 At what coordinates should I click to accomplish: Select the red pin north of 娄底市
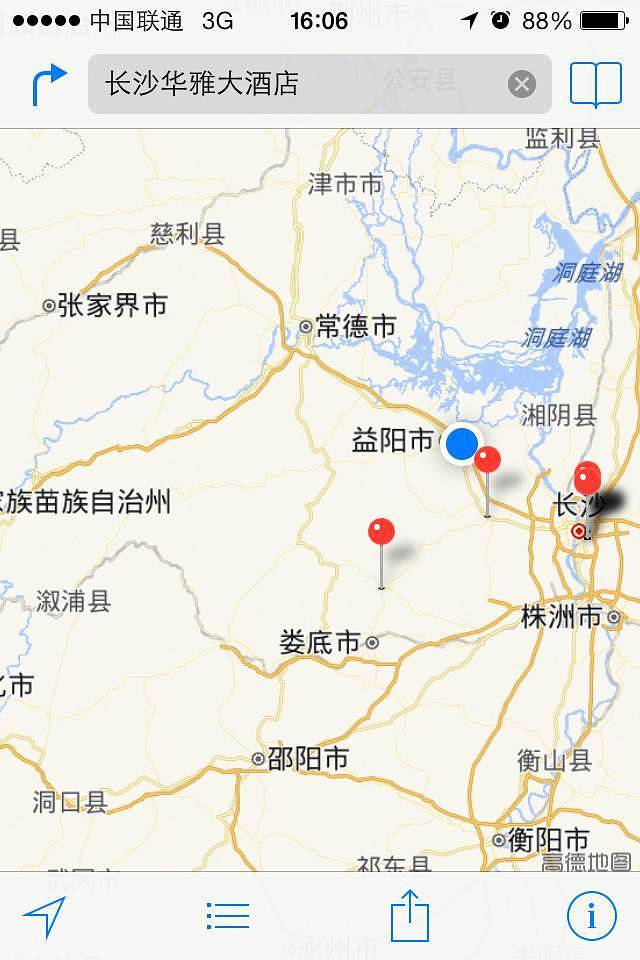pyautogui.click(x=381, y=532)
